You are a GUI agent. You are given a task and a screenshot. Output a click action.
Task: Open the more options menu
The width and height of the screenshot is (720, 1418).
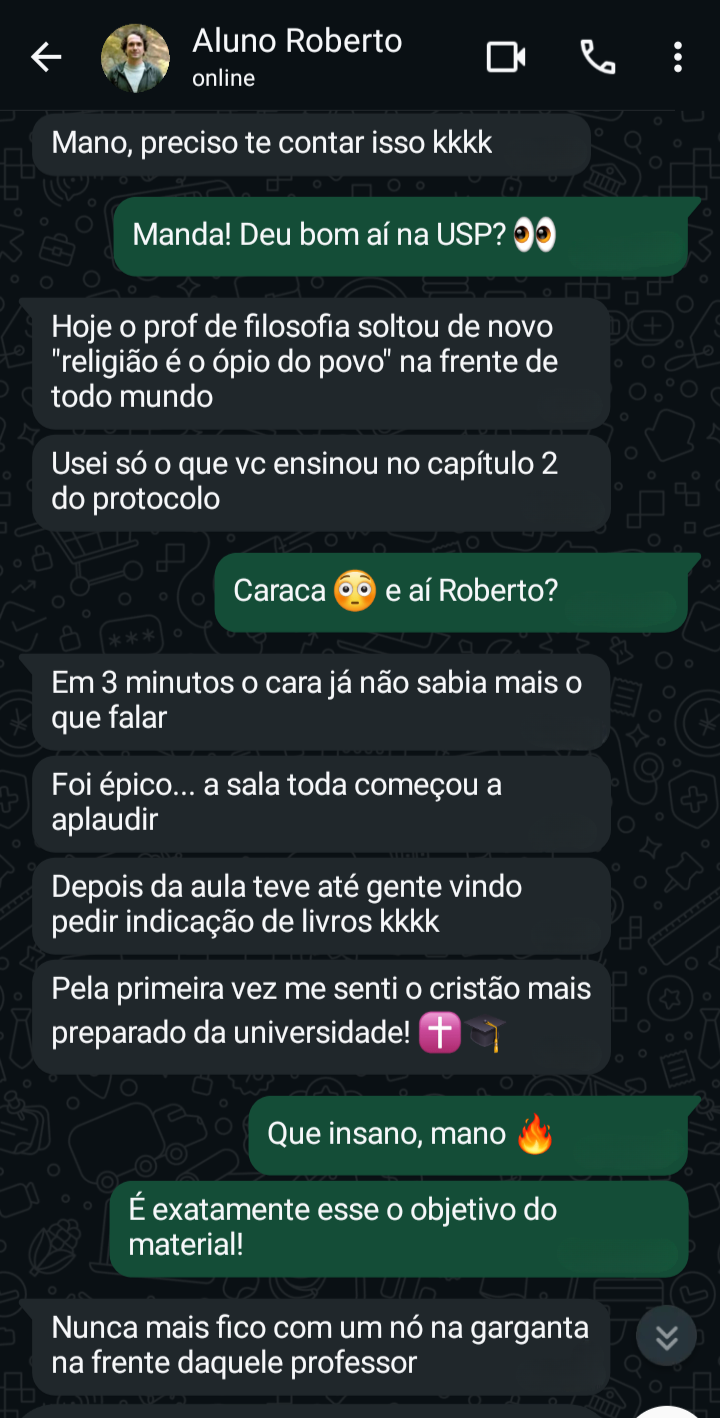coord(677,58)
